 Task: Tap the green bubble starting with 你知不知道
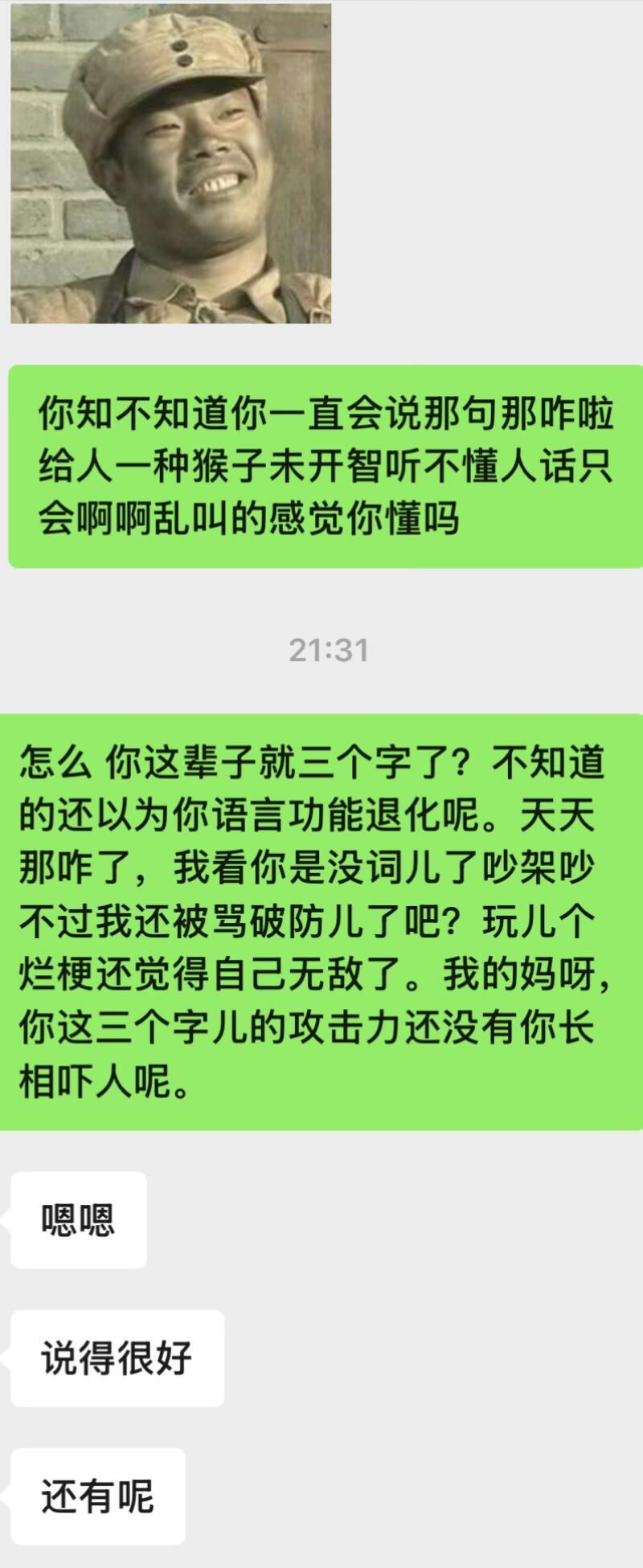tap(321, 466)
